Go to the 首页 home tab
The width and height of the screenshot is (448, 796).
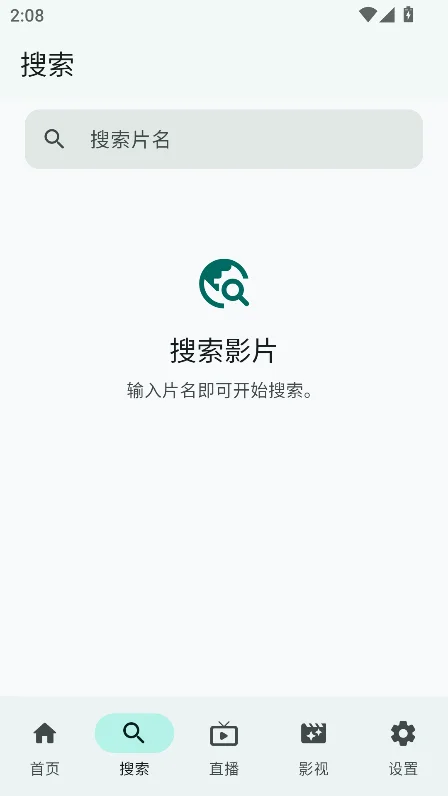[x=45, y=749]
